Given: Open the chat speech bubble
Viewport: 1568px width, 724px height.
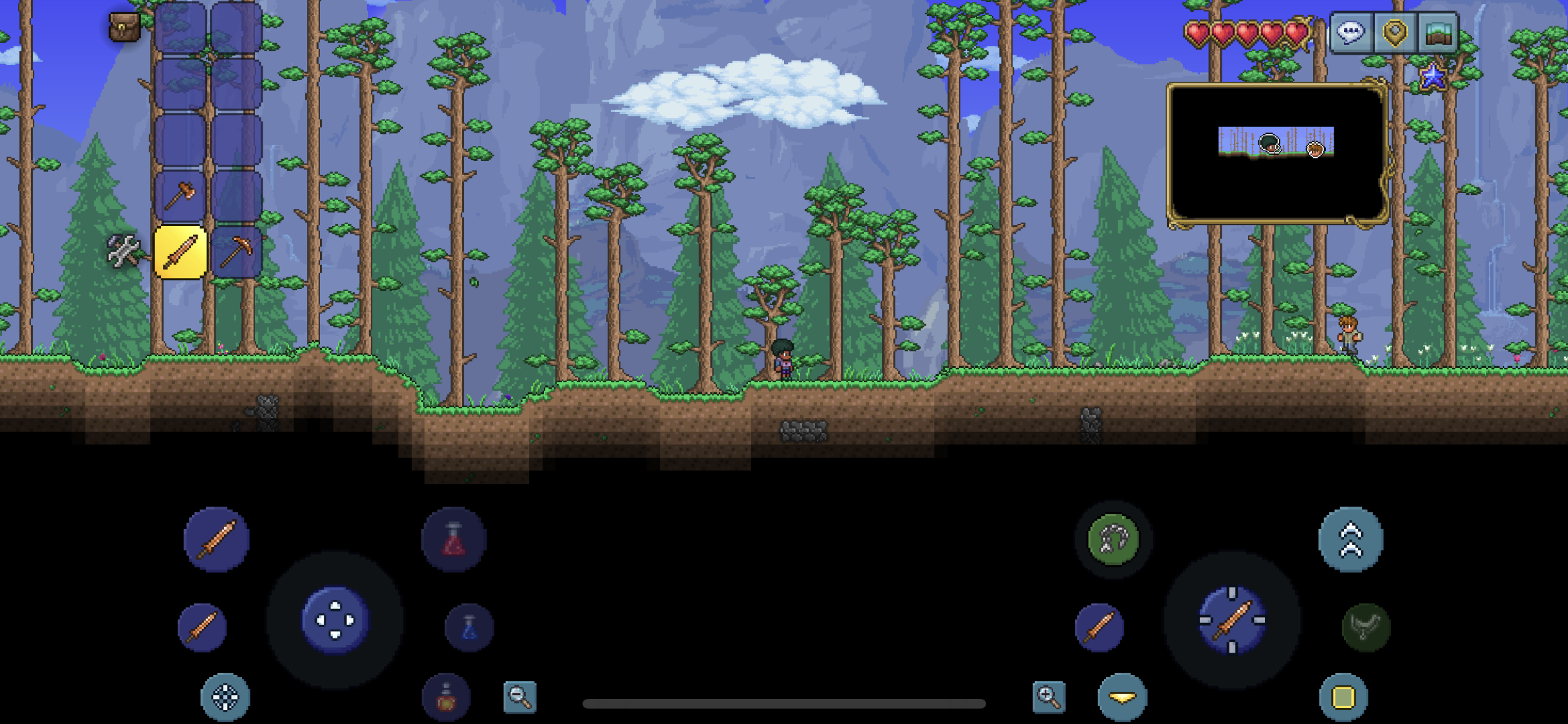Looking at the screenshot, I should pos(1350,32).
